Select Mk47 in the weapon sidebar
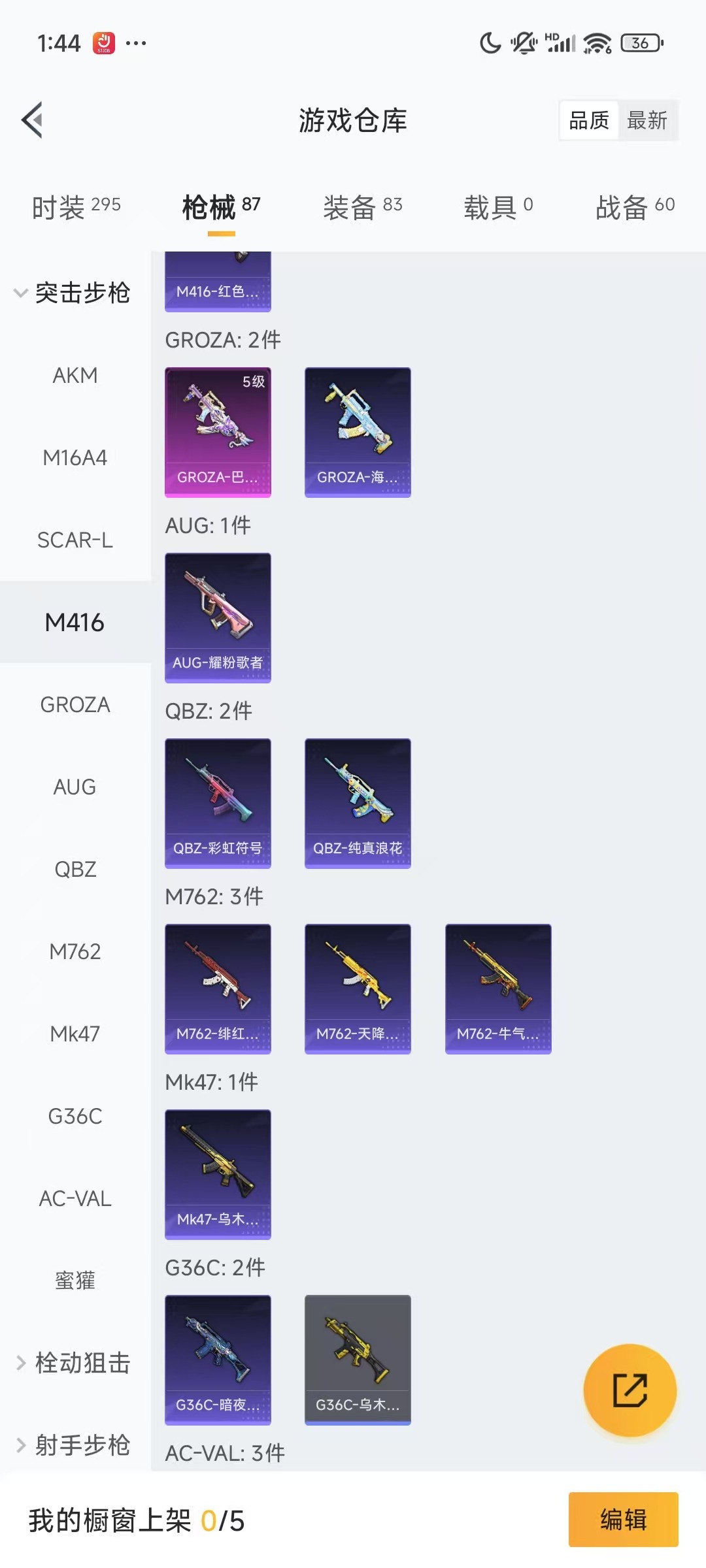Screen dimensions: 706x1568 (x=75, y=1034)
